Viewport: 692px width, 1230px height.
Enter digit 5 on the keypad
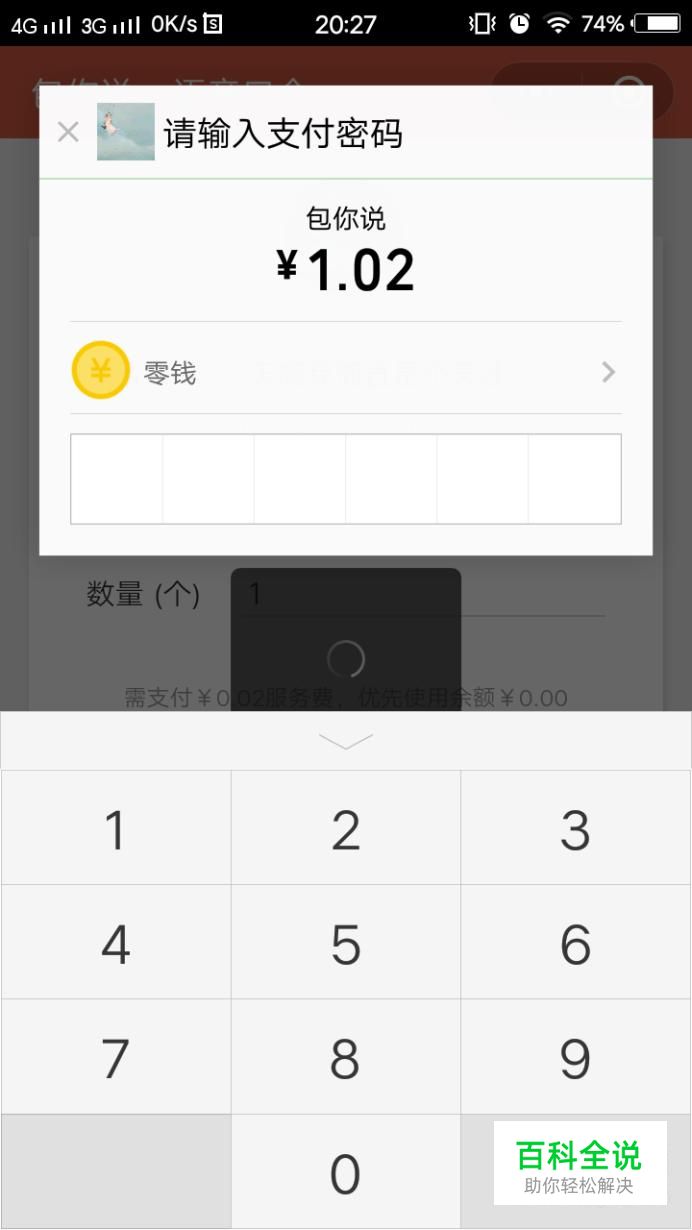click(346, 943)
